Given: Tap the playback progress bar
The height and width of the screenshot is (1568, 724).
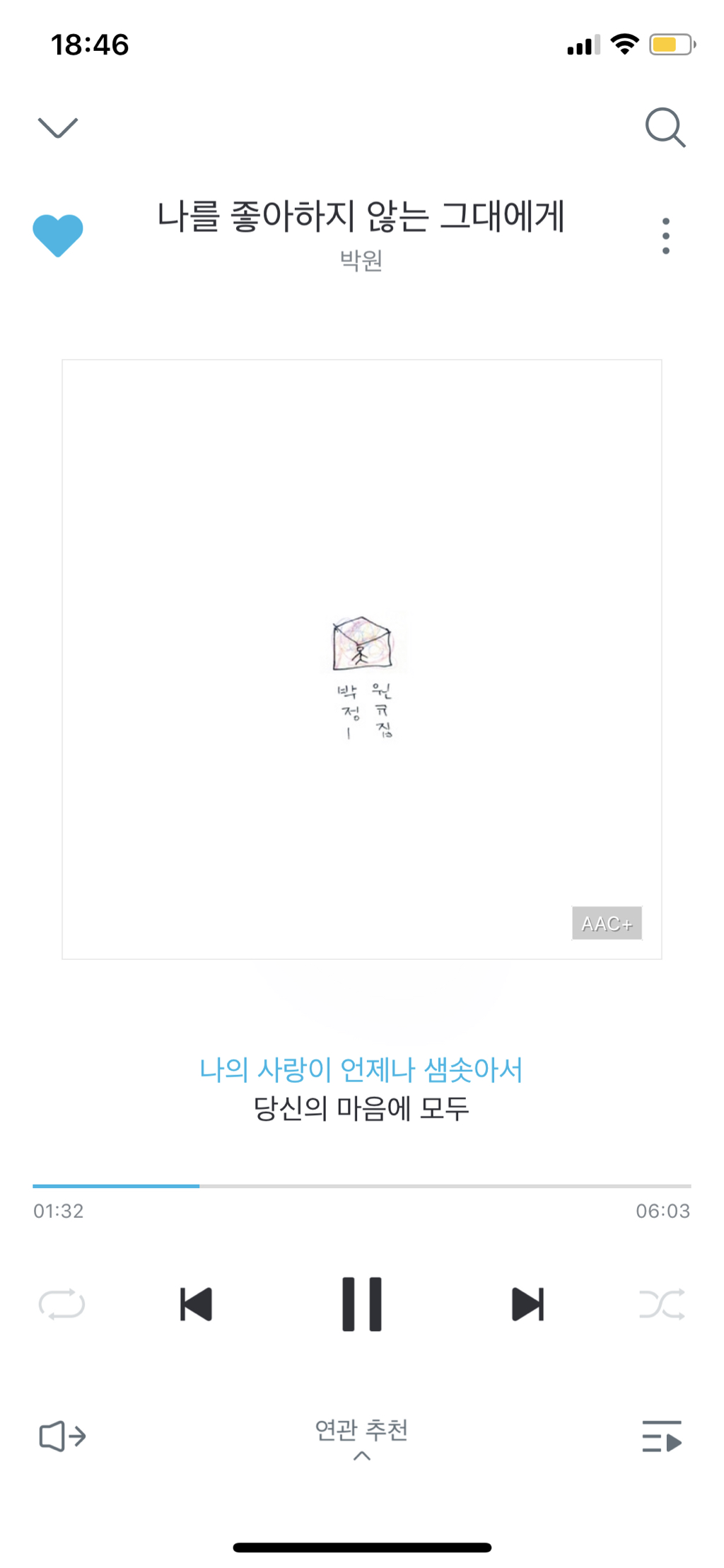Looking at the screenshot, I should click(361, 1186).
